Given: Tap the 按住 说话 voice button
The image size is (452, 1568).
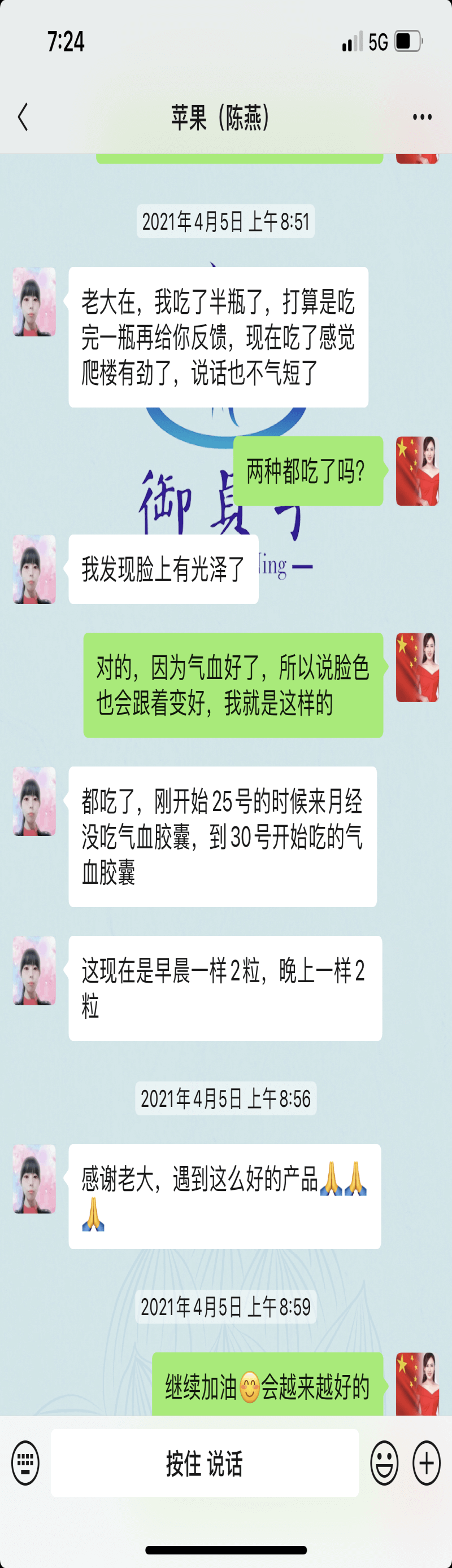Looking at the screenshot, I should pos(204,1462).
